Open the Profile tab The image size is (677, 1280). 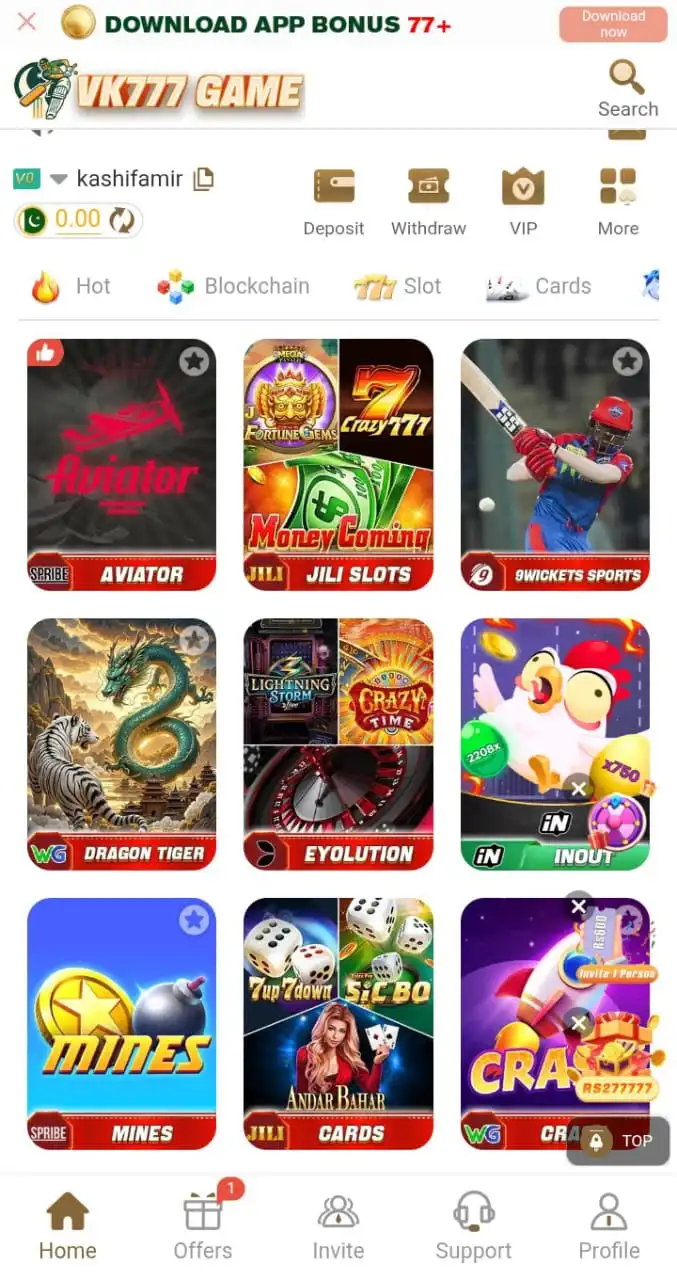click(x=609, y=1226)
